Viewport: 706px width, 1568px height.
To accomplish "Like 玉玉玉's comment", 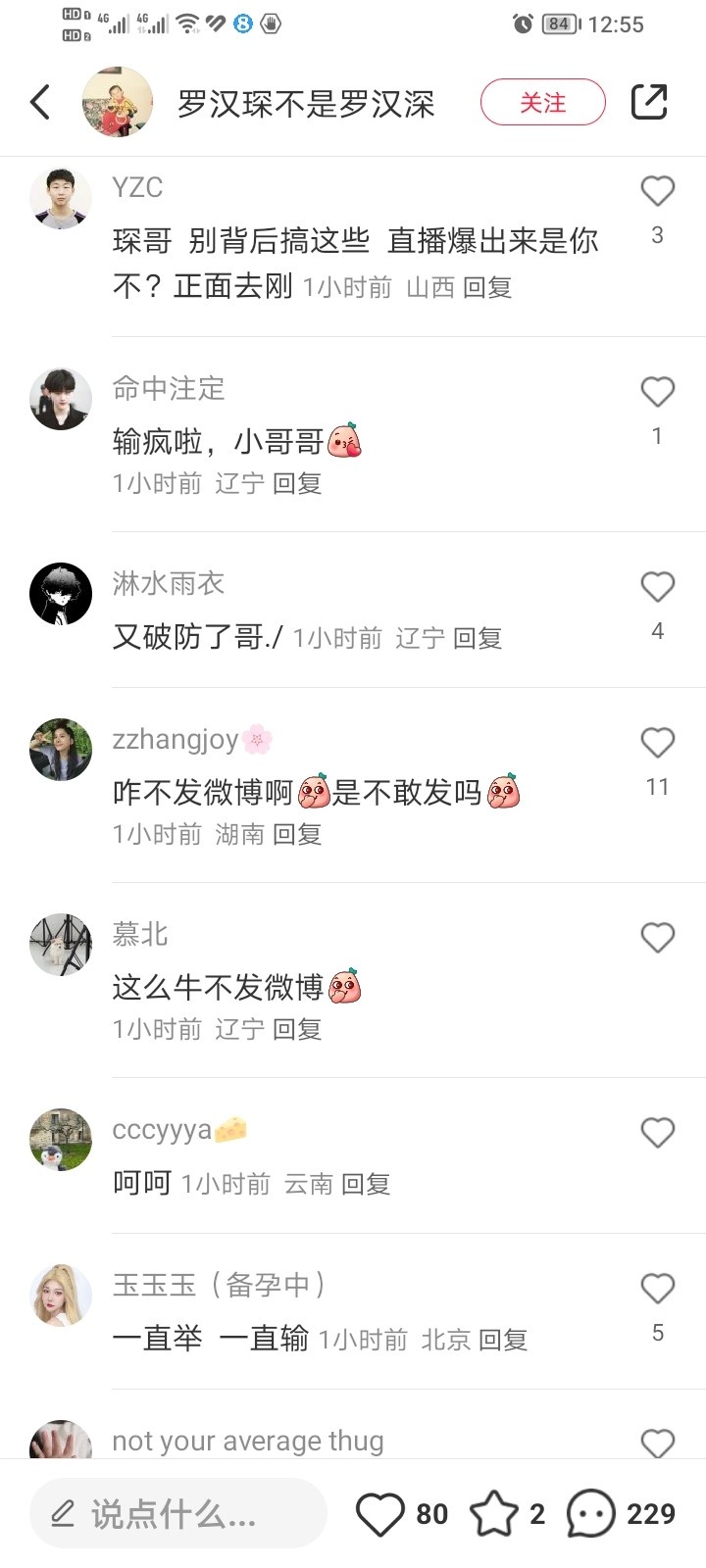I will (x=657, y=1289).
